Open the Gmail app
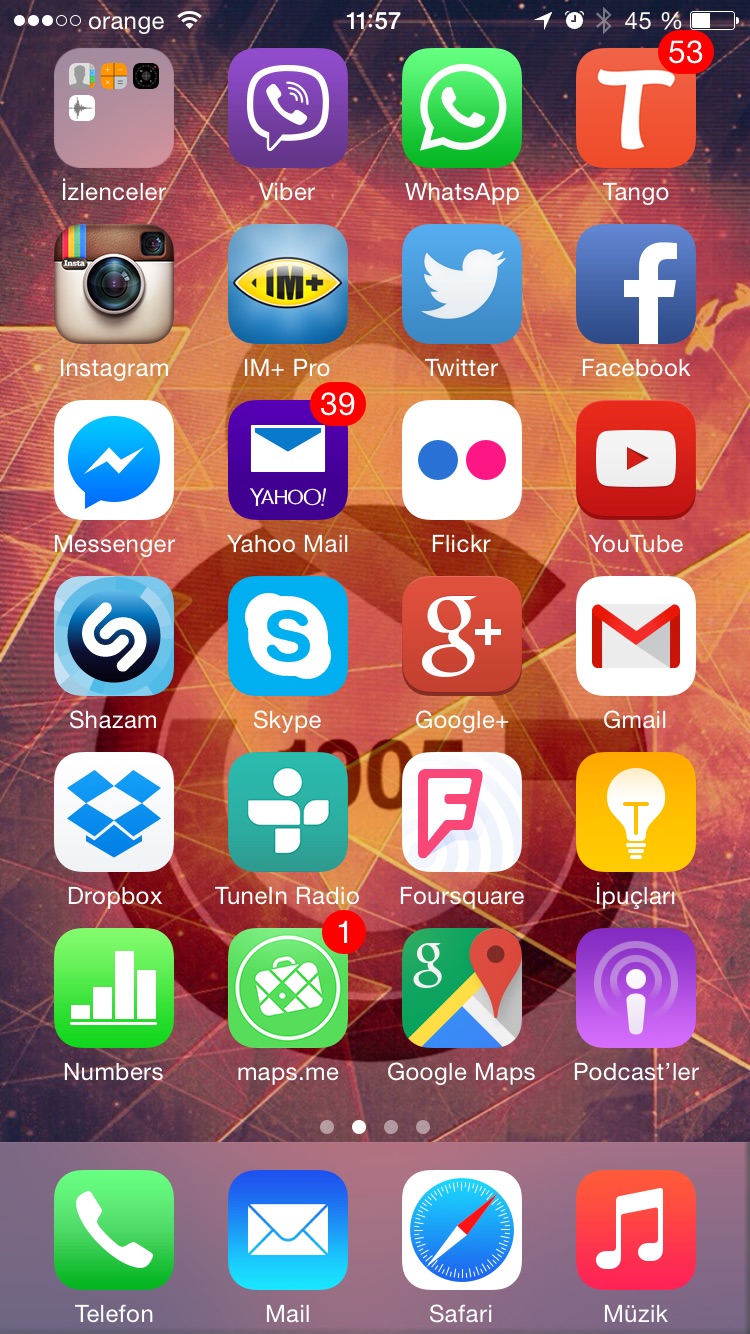 pos(636,636)
